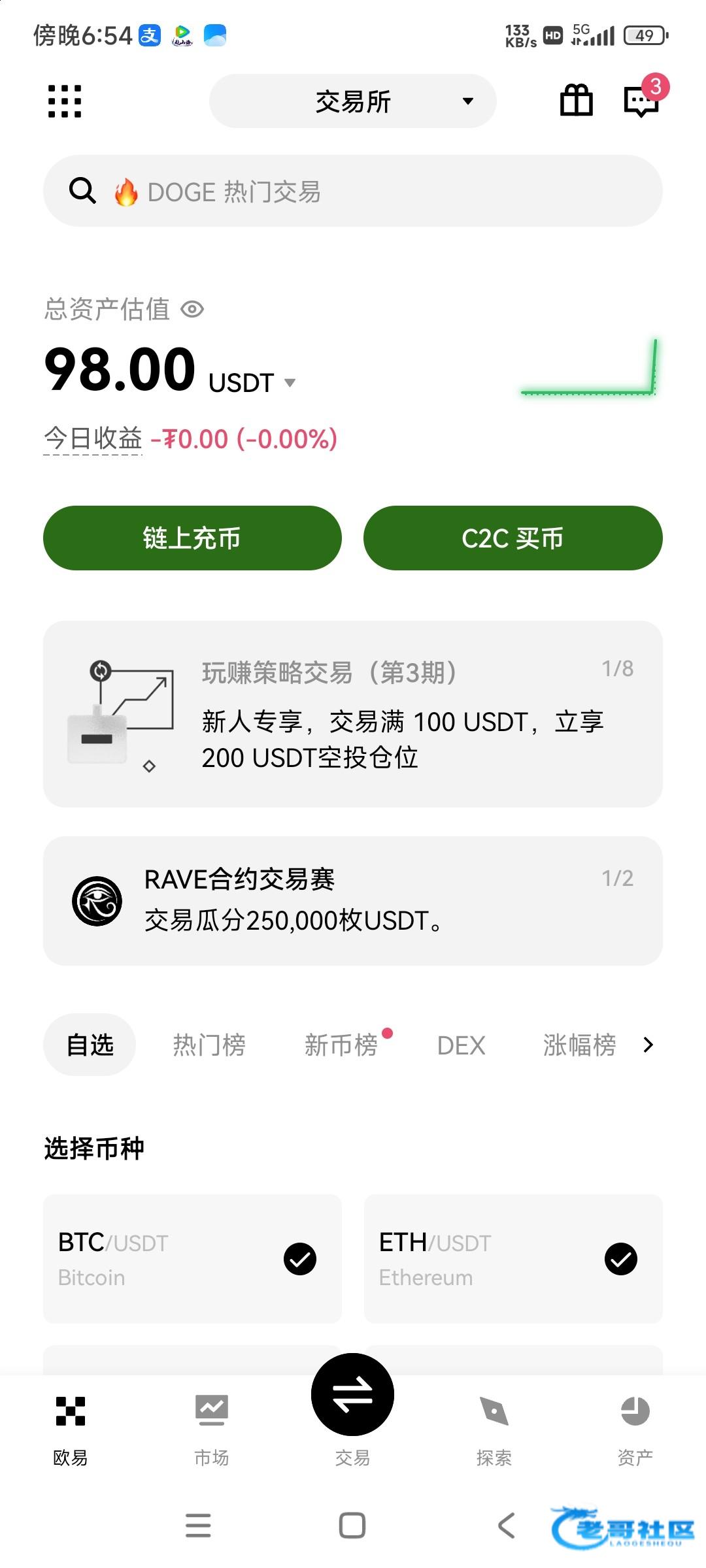Open the gift rewards icon
Screen dimensions: 706x1568
[x=576, y=101]
